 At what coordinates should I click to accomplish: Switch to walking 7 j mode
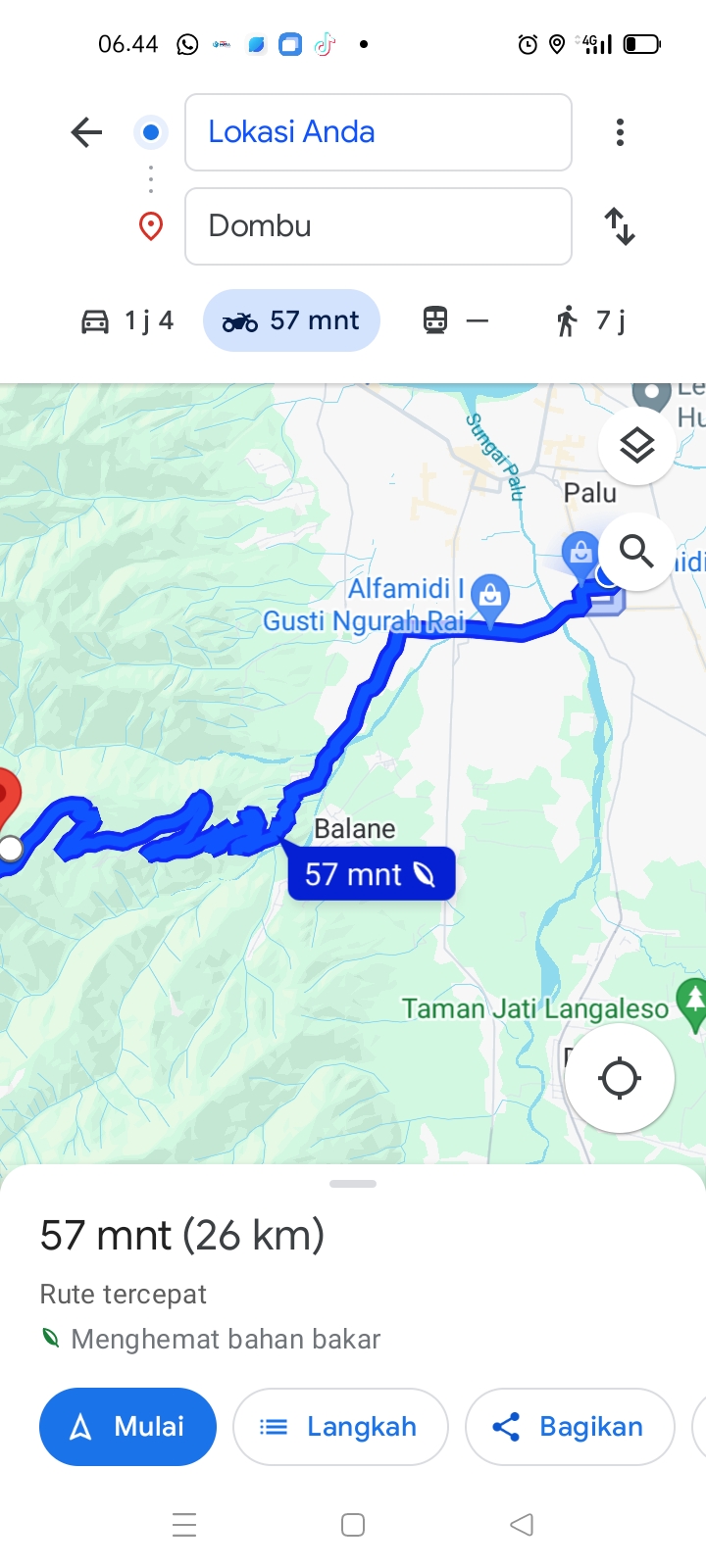[x=590, y=320]
